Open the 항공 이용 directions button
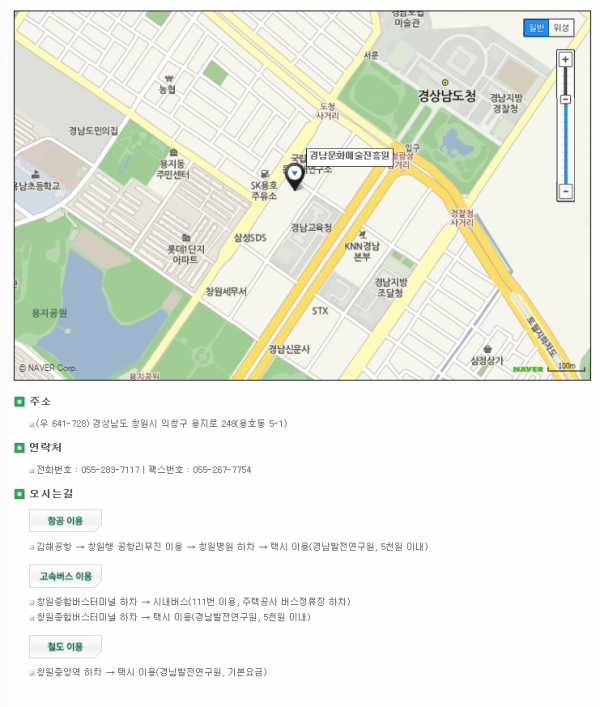 point(65,521)
